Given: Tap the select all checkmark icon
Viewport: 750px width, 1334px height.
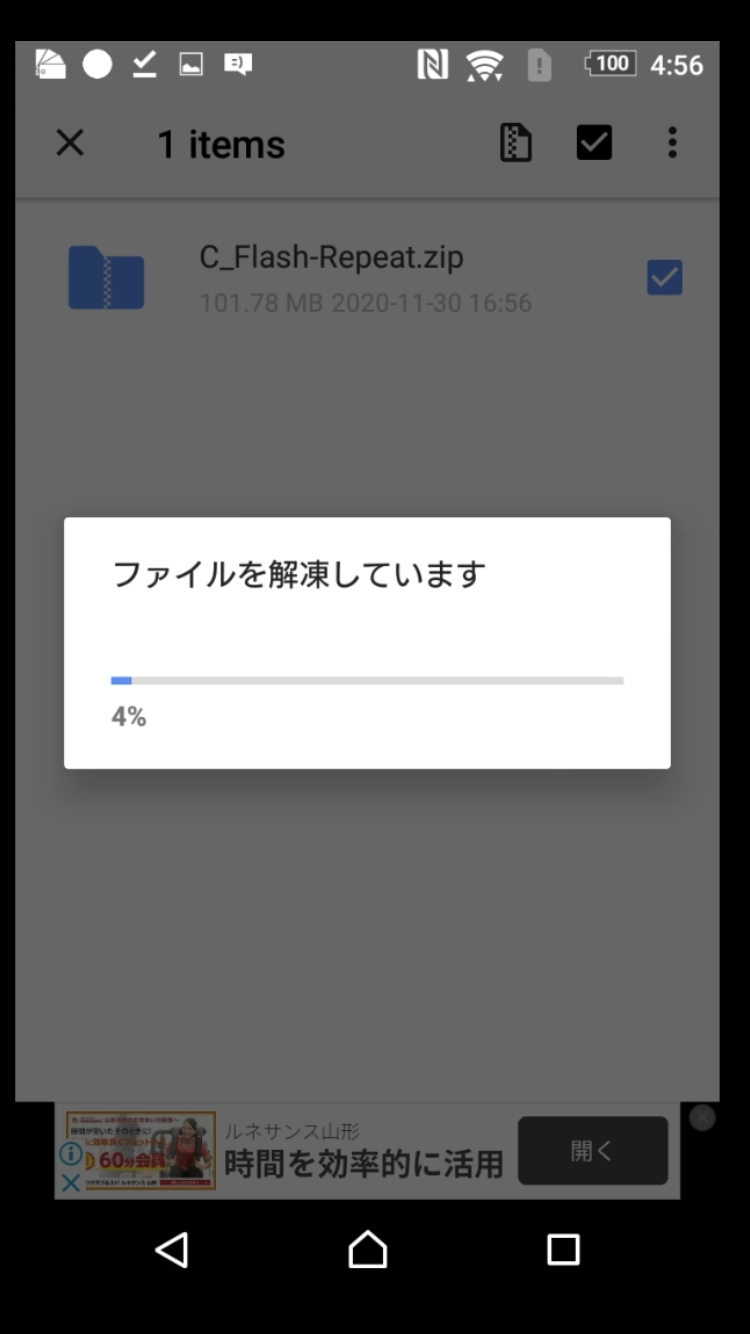Looking at the screenshot, I should point(594,143).
